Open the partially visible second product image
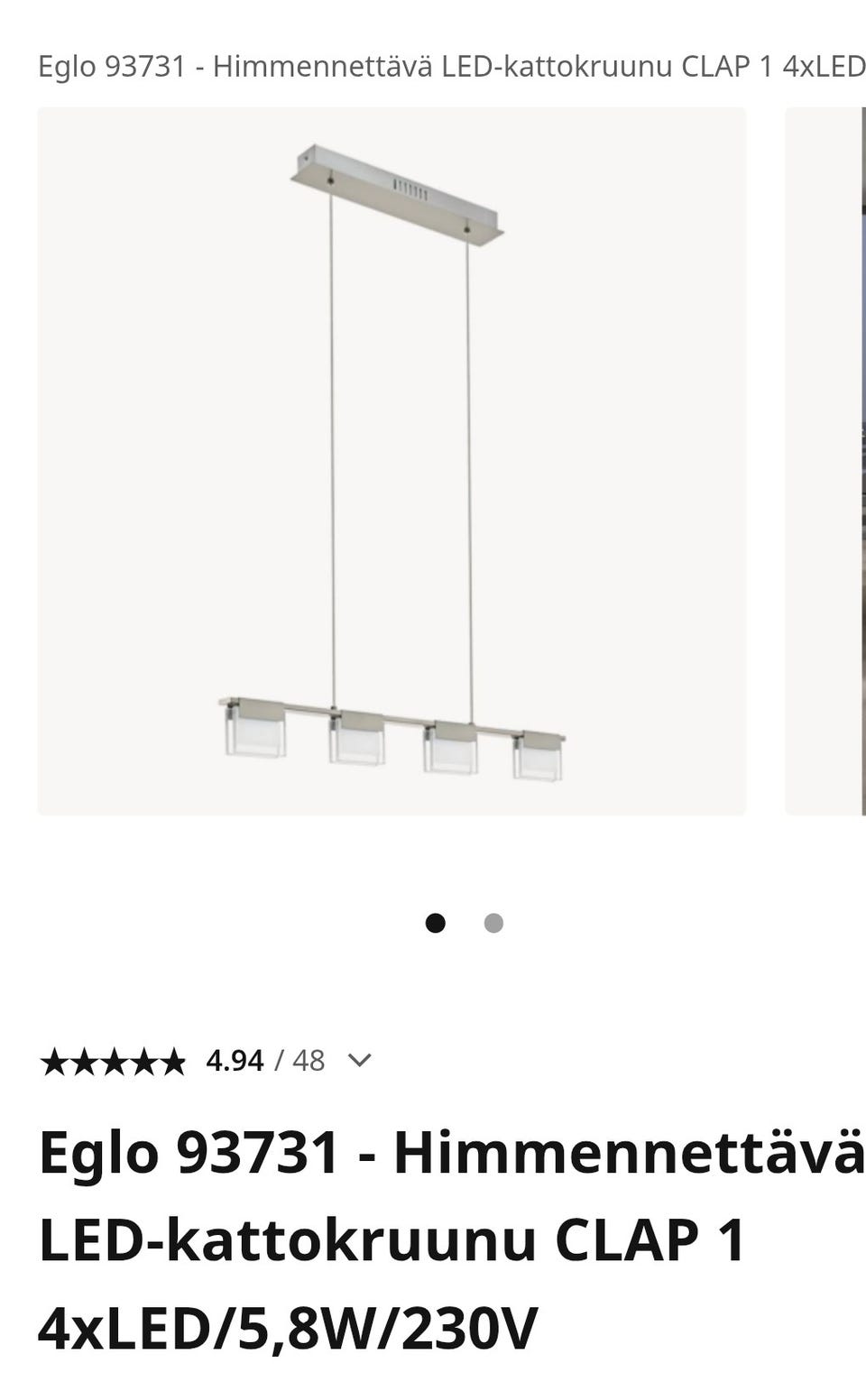This screenshot has width=866, height=1400. click(x=827, y=461)
